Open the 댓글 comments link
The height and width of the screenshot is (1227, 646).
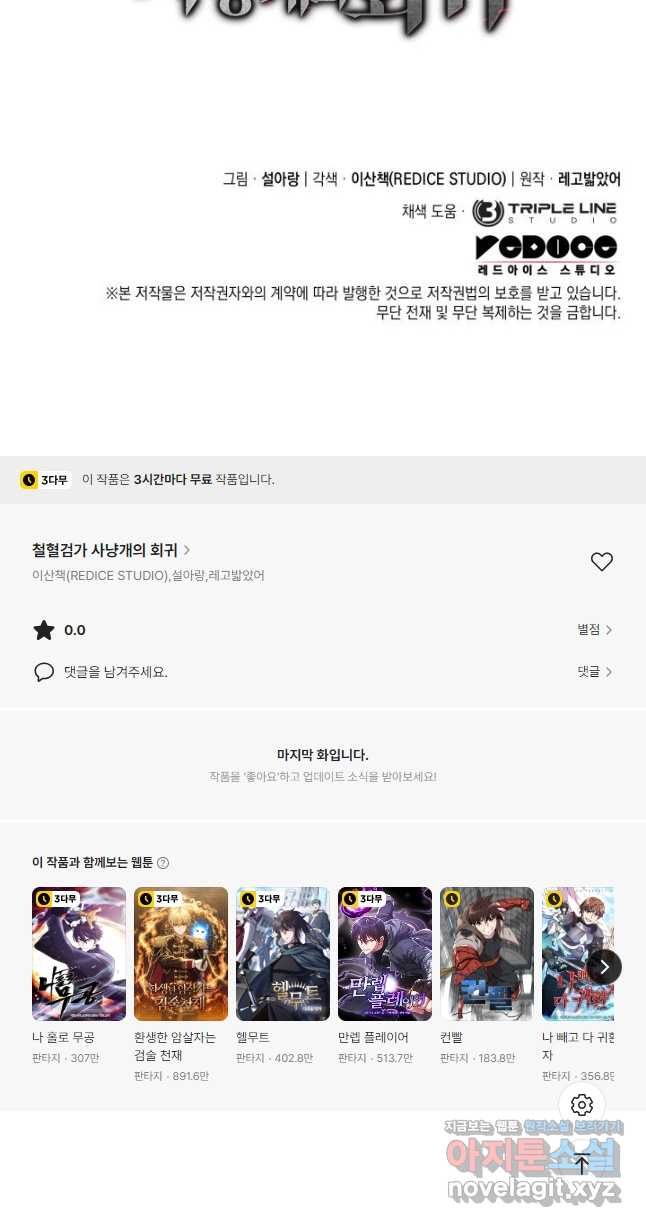594,672
